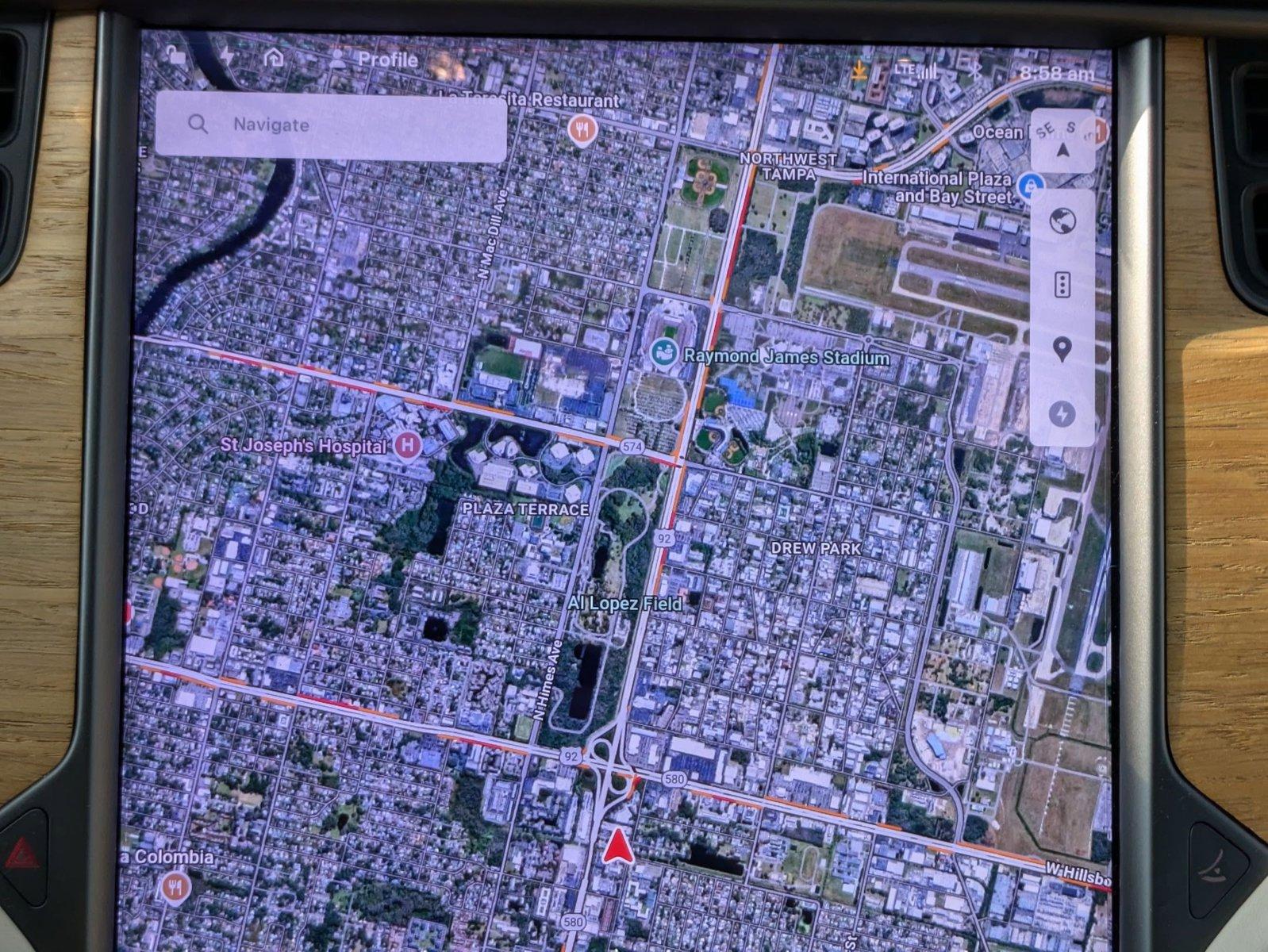
Task: Open charging via the top lightning bolt
Action: tap(226, 56)
